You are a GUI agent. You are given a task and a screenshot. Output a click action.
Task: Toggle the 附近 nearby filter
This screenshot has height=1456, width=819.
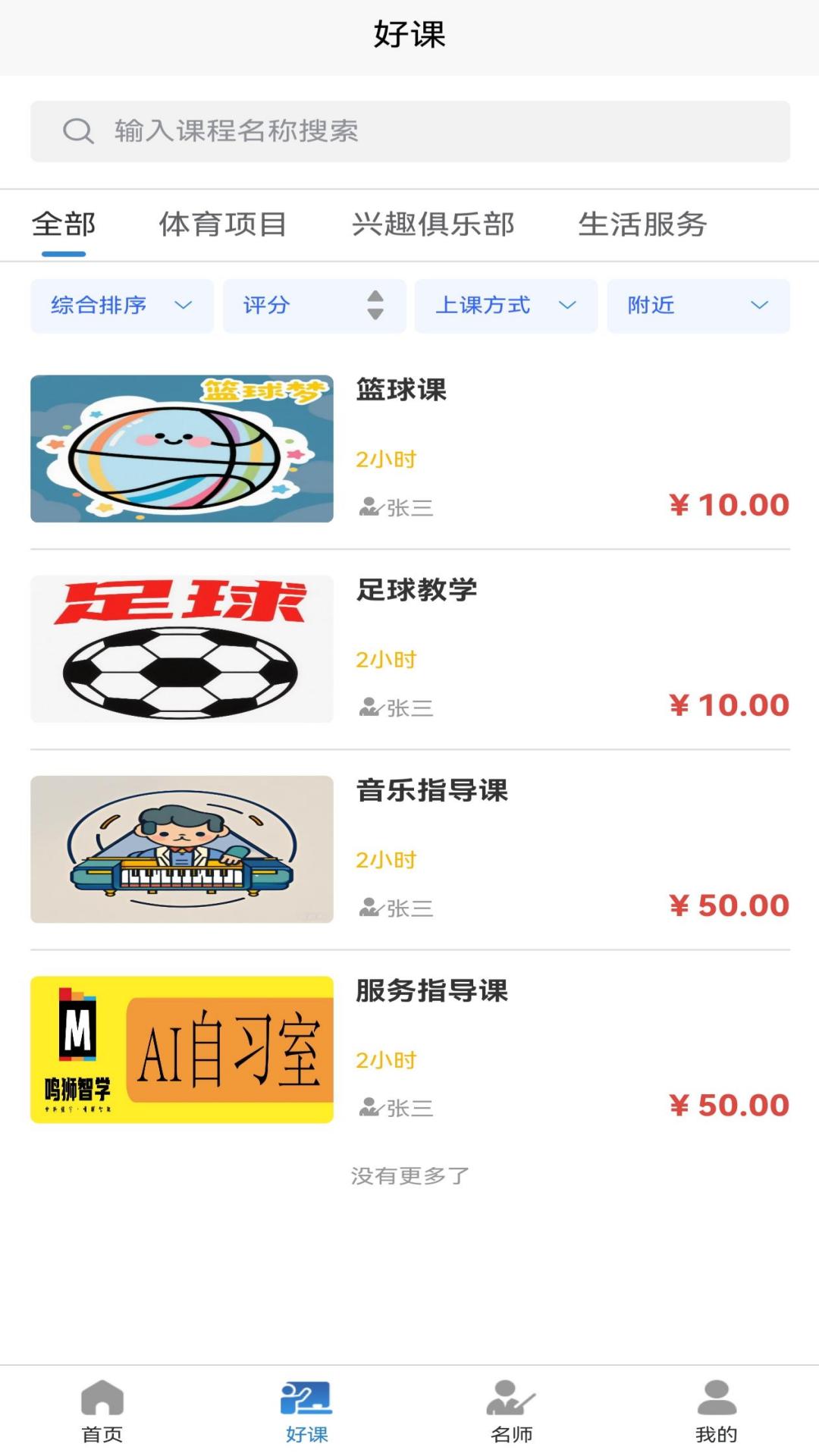[698, 306]
